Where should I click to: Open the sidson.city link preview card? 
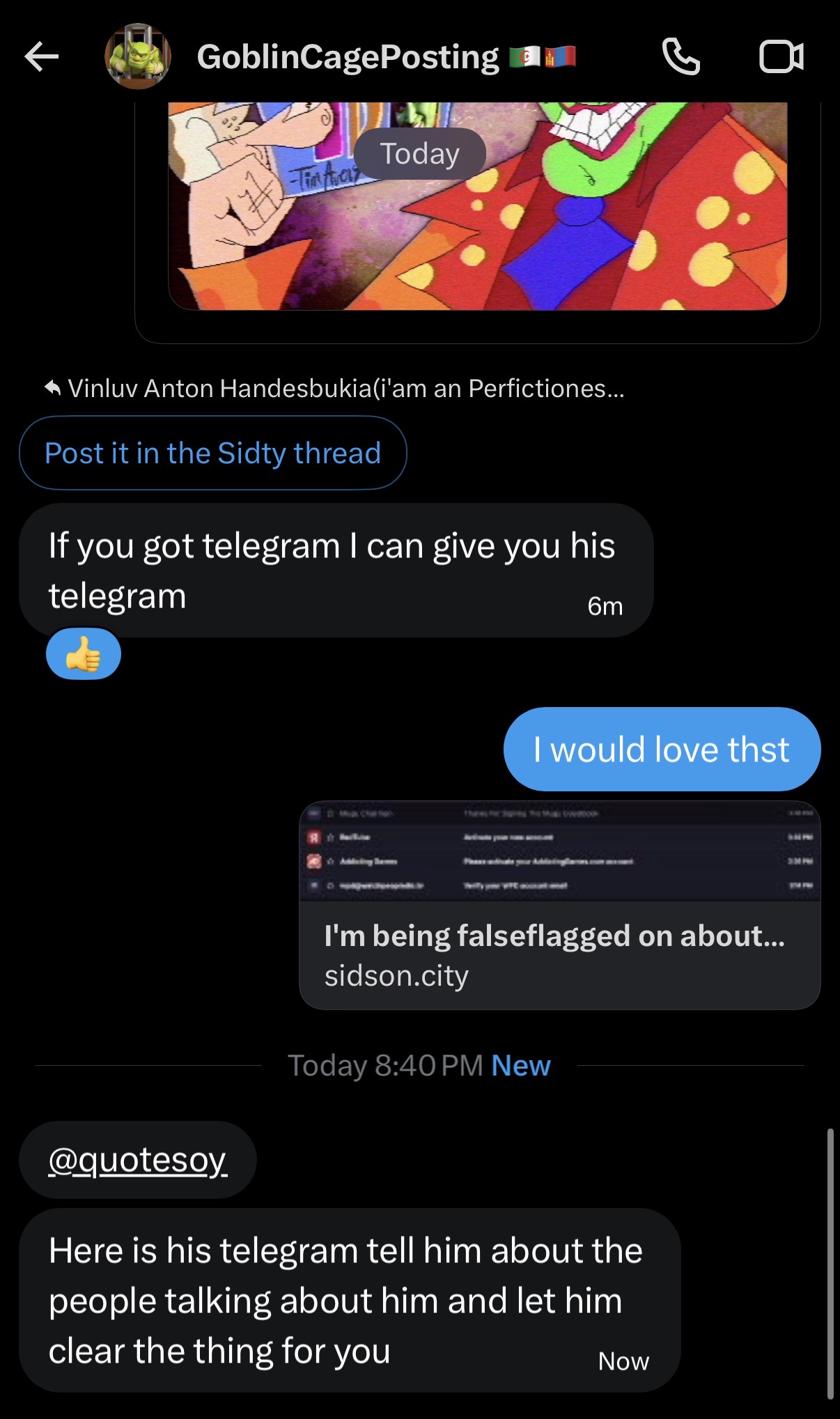pyautogui.click(x=559, y=905)
